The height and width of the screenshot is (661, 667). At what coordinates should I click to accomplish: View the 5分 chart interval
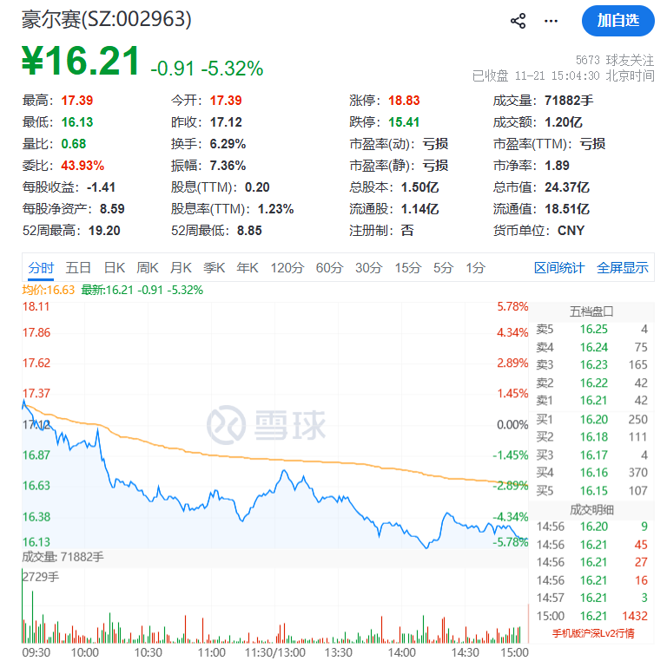(442, 267)
